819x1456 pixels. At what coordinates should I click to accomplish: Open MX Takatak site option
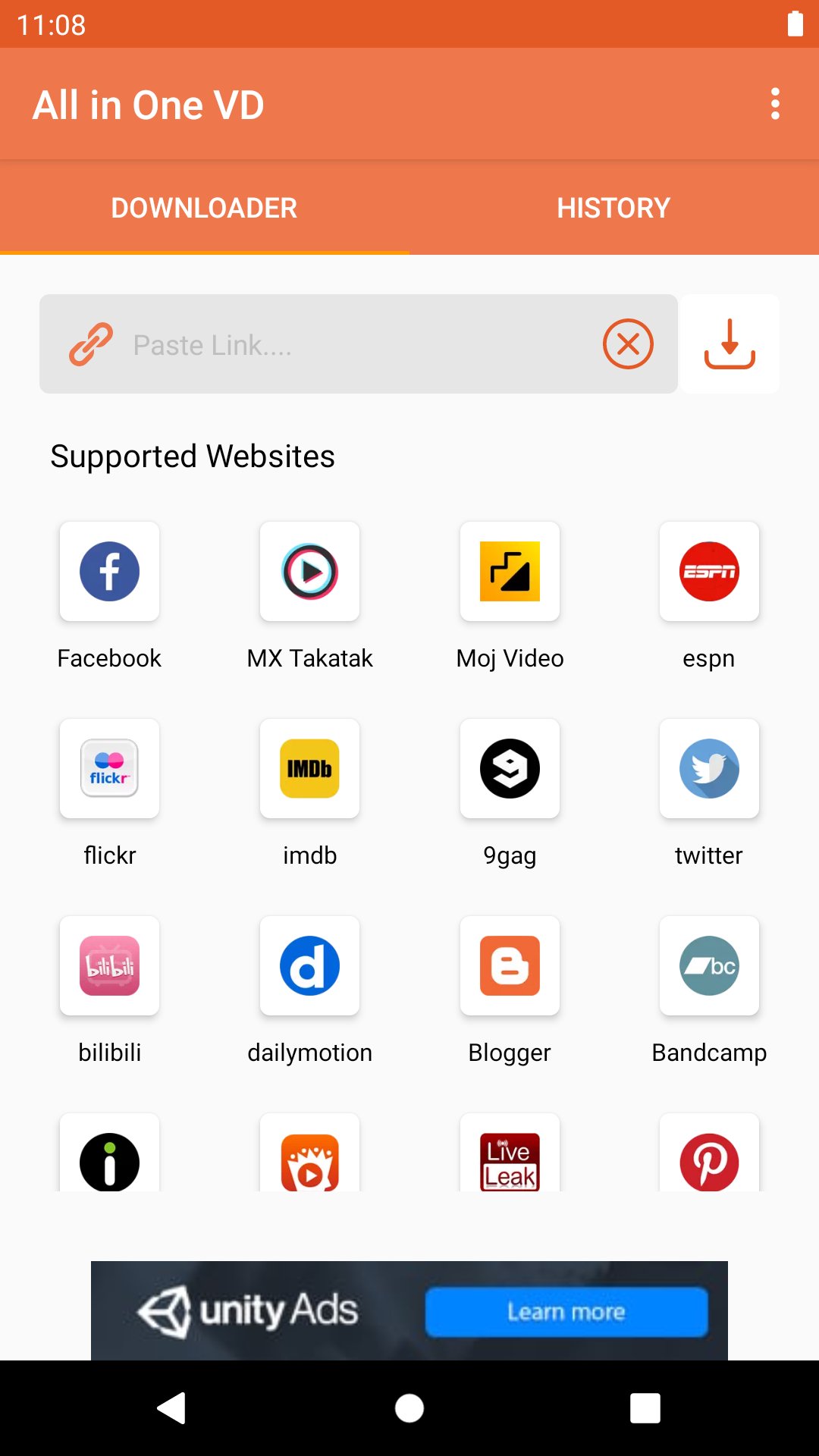tap(309, 572)
